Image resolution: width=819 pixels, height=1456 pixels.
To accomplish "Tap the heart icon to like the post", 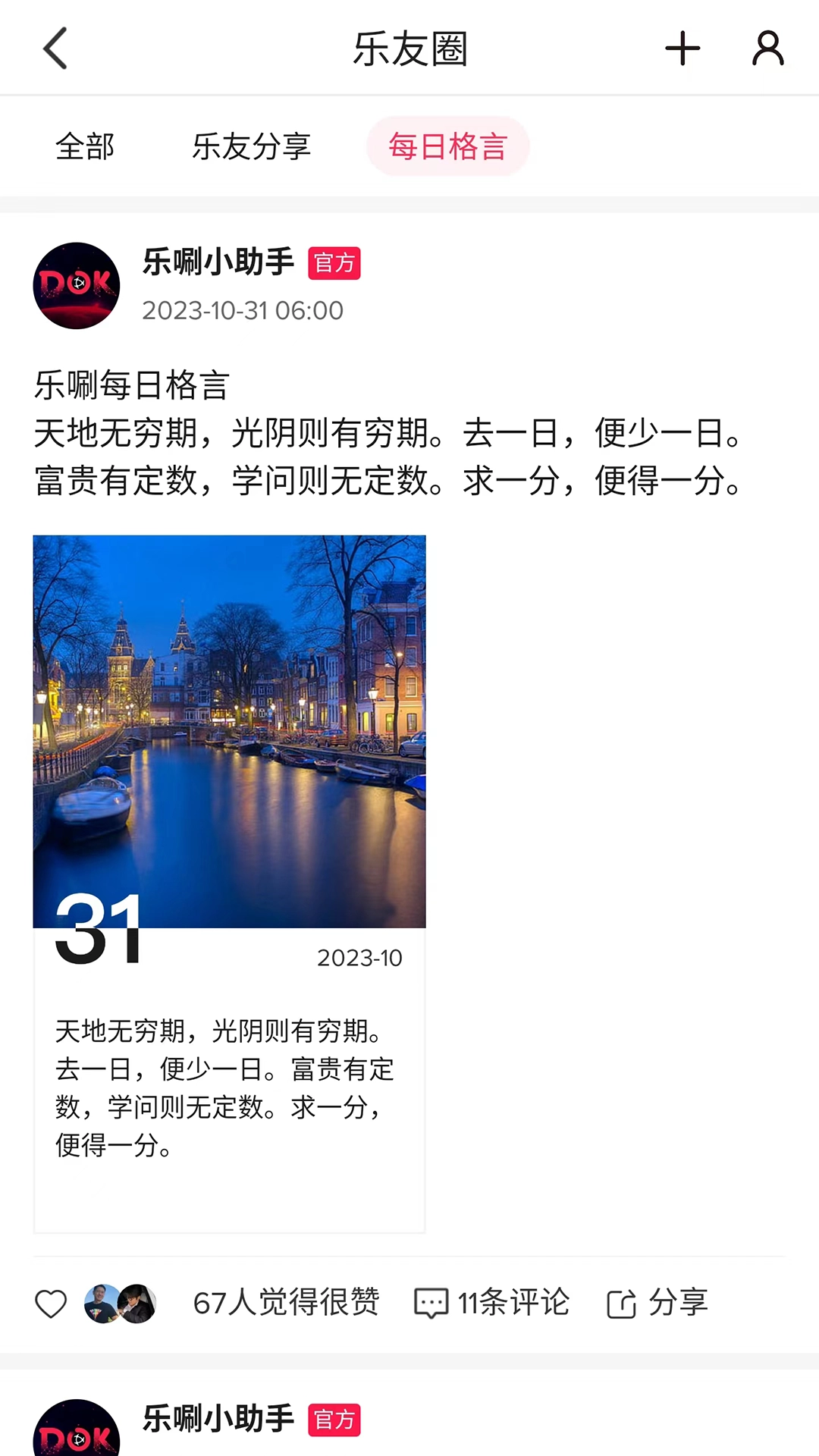I will click(x=50, y=1302).
